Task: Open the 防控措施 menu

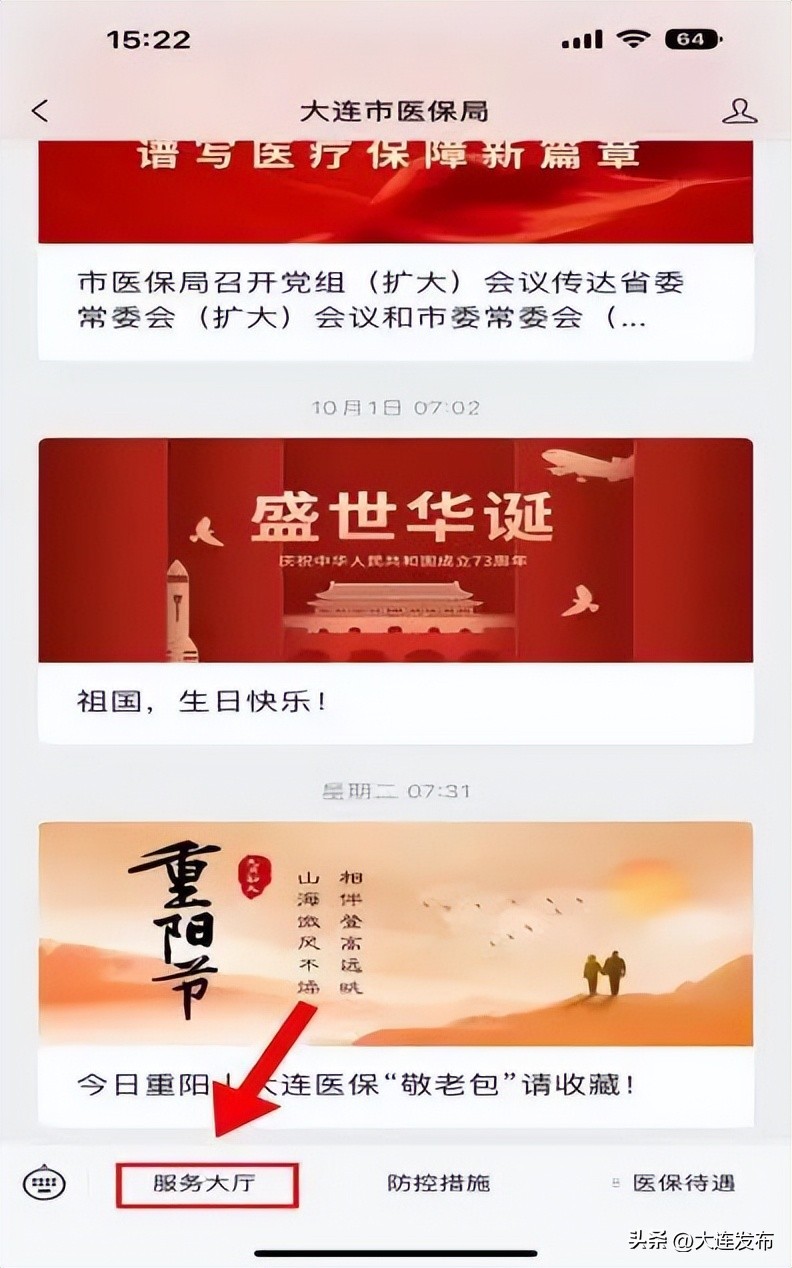Action: (x=440, y=1183)
